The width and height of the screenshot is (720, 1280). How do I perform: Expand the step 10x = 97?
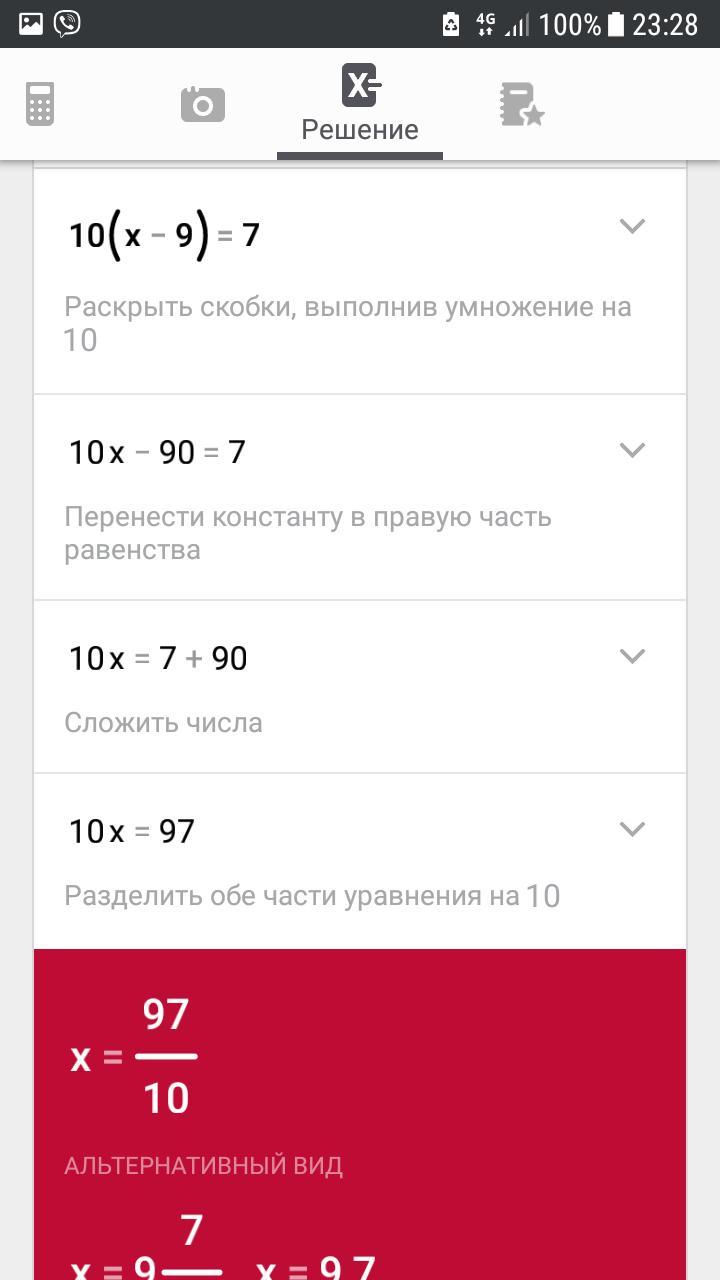632,829
